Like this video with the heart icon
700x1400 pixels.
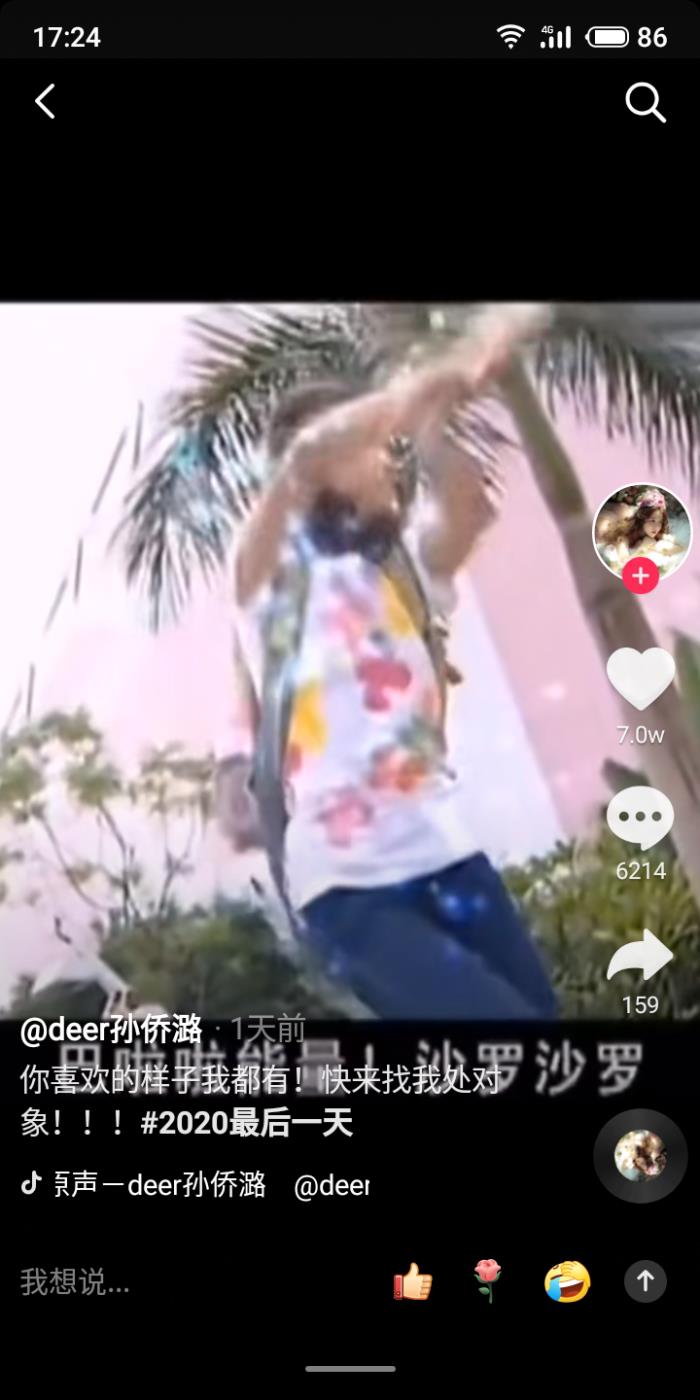point(640,679)
